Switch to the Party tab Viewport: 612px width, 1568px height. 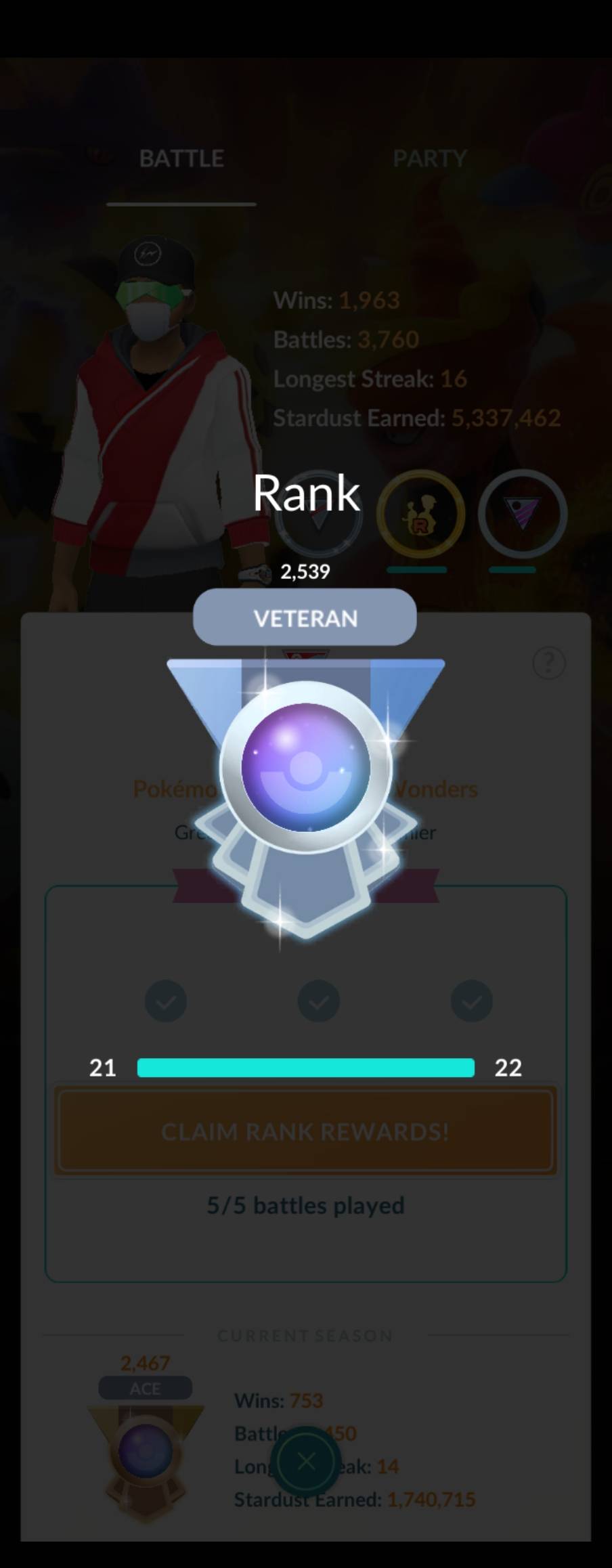[429, 159]
